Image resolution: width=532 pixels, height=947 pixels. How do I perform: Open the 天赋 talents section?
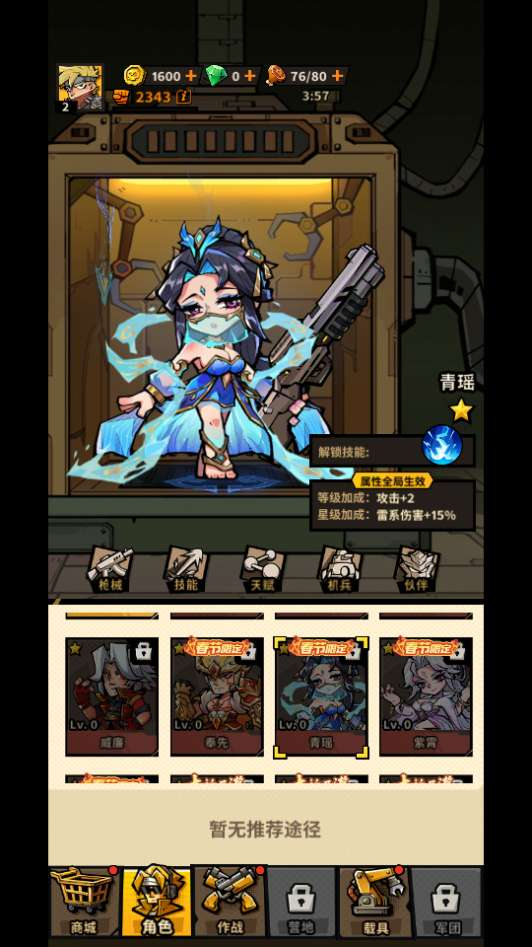262,568
